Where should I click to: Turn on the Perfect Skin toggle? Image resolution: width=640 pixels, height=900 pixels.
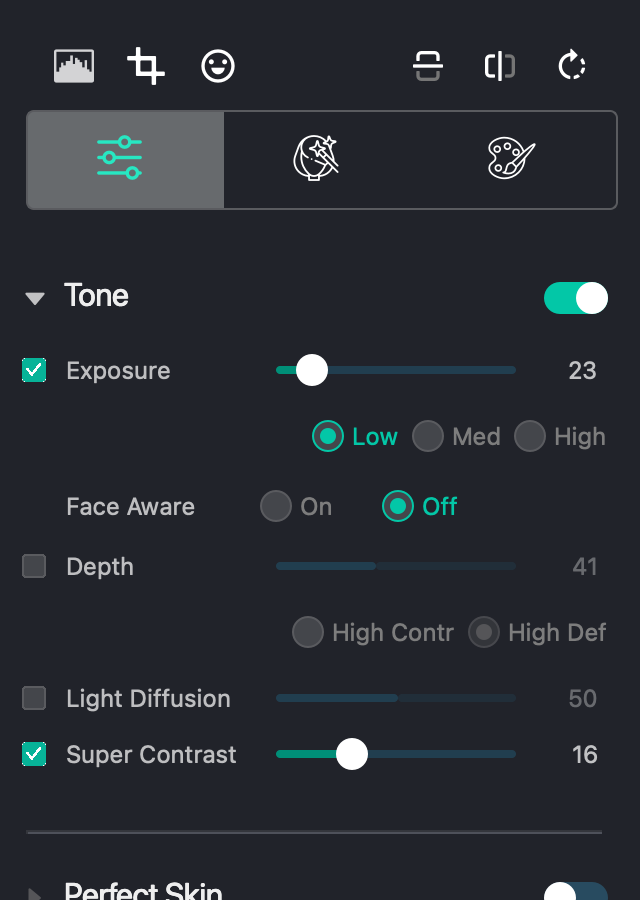tap(576, 892)
